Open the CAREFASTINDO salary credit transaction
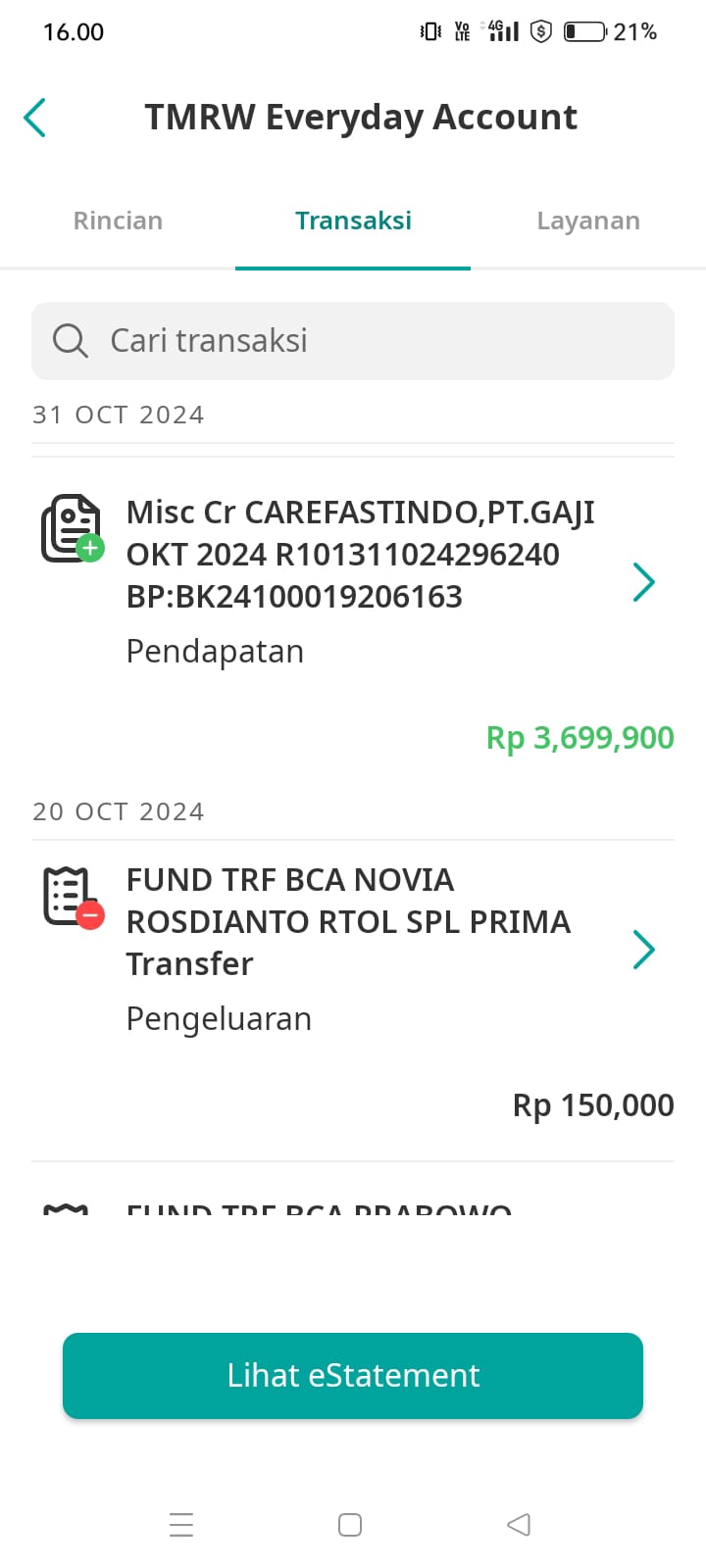This screenshot has width=706, height=1568. (x=353, y=619)
